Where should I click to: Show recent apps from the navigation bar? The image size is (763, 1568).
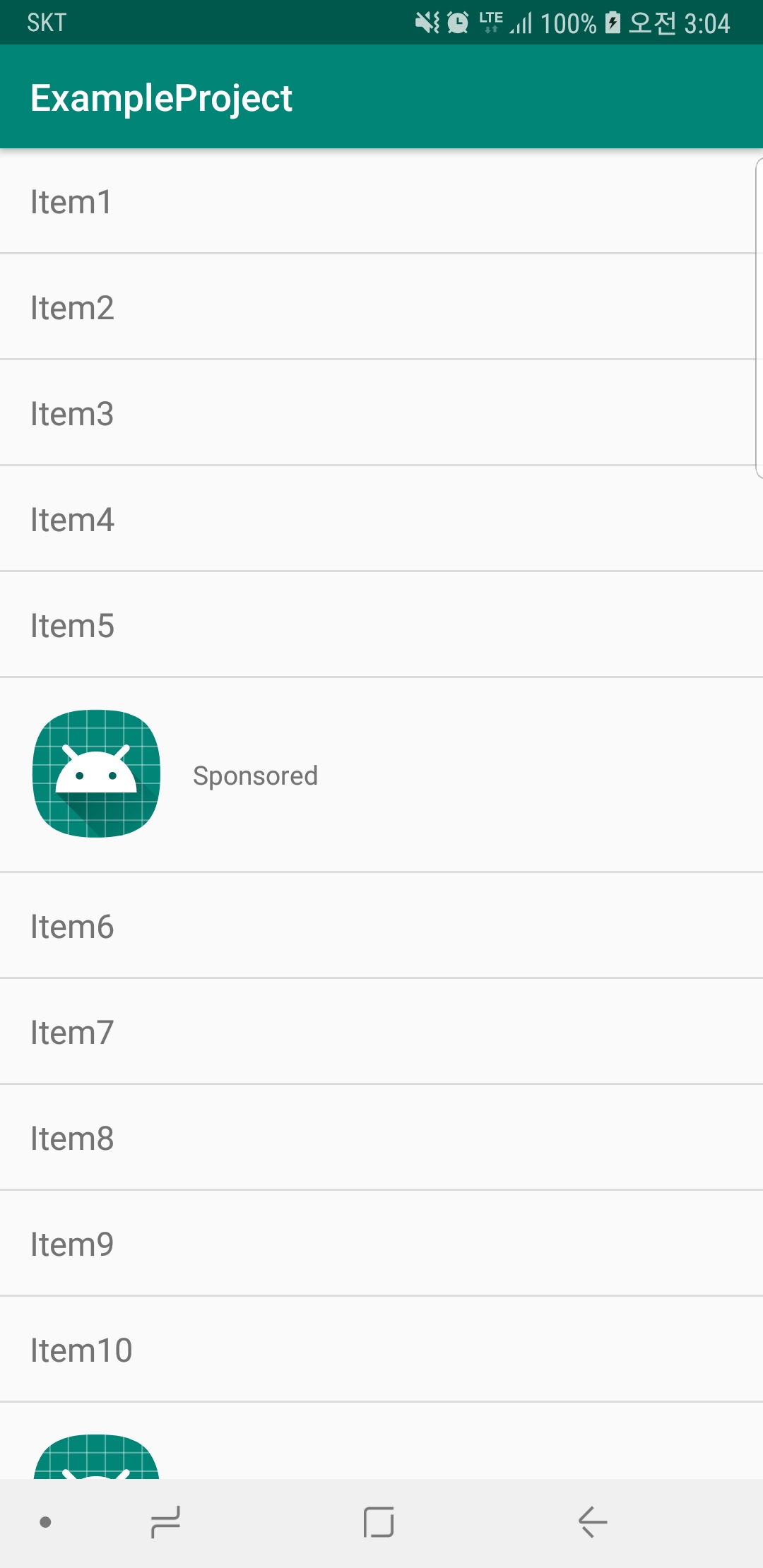(166, 1521)
